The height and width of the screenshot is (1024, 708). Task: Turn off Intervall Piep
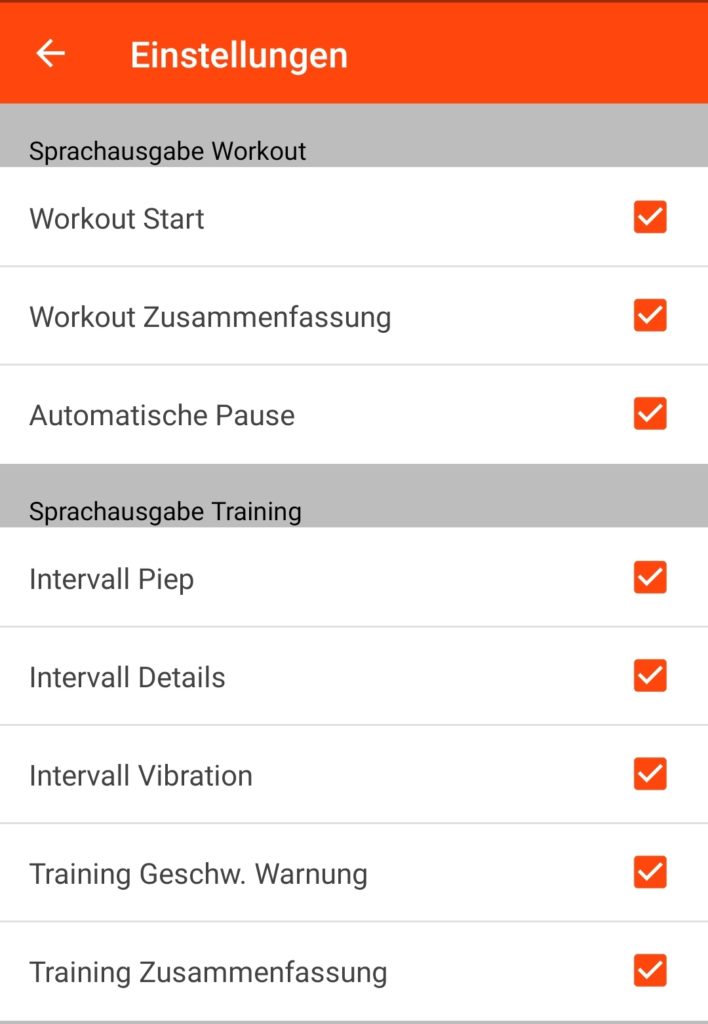[650, 578]
